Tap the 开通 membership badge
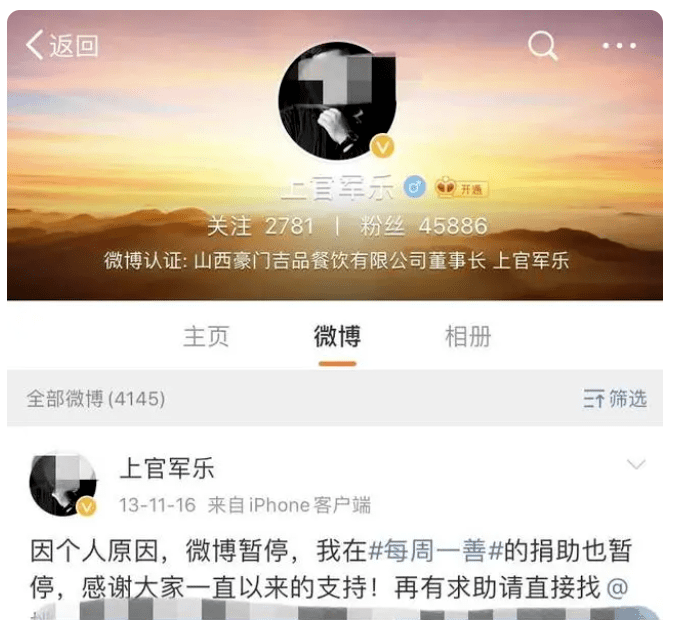 pos(463,188)
